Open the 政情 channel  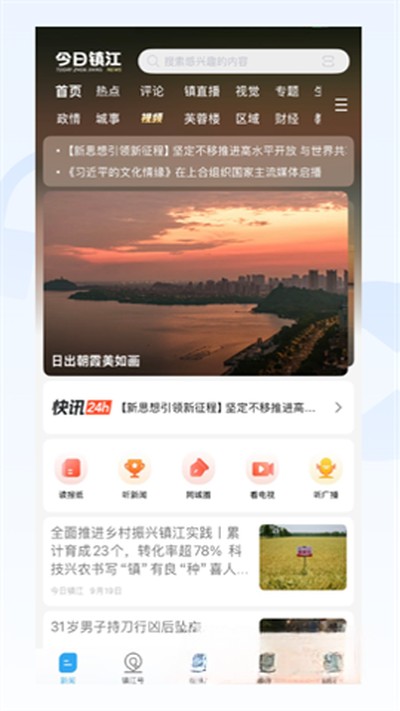click(x=68, y=119)
